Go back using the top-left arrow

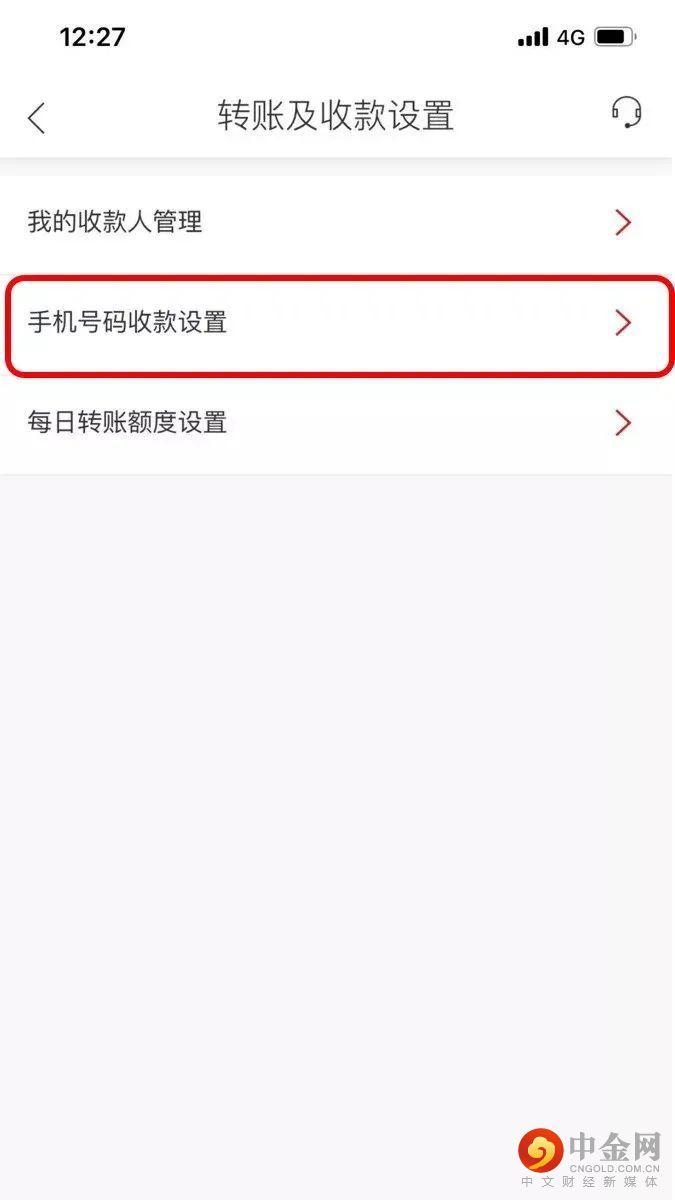pos(37,118)
